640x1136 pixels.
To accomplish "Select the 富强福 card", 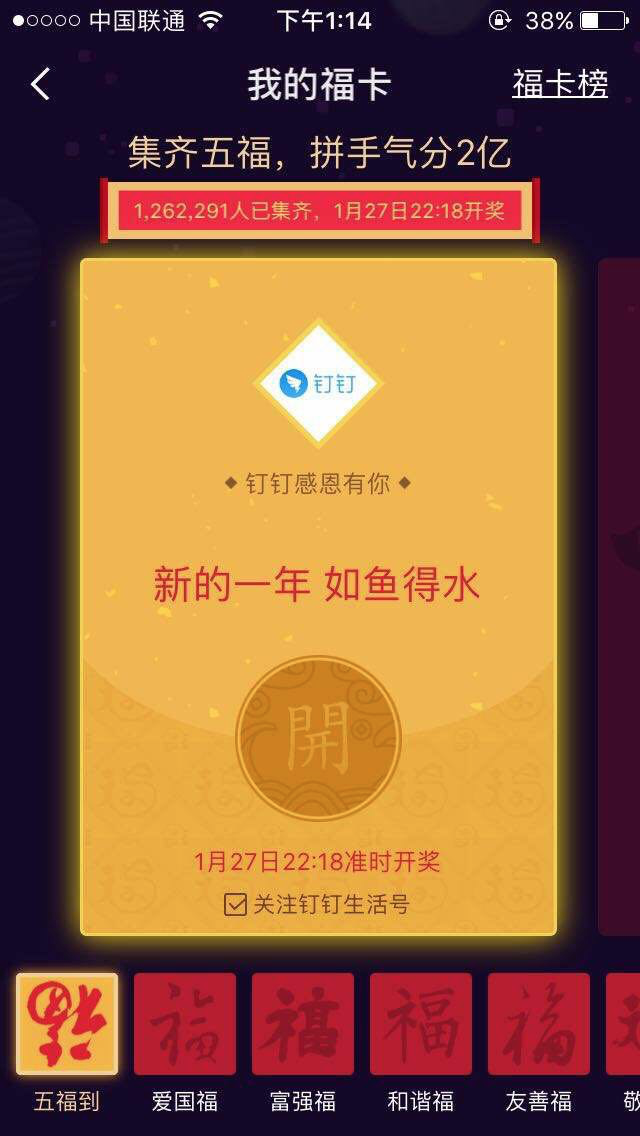I will pos(303,1024).
